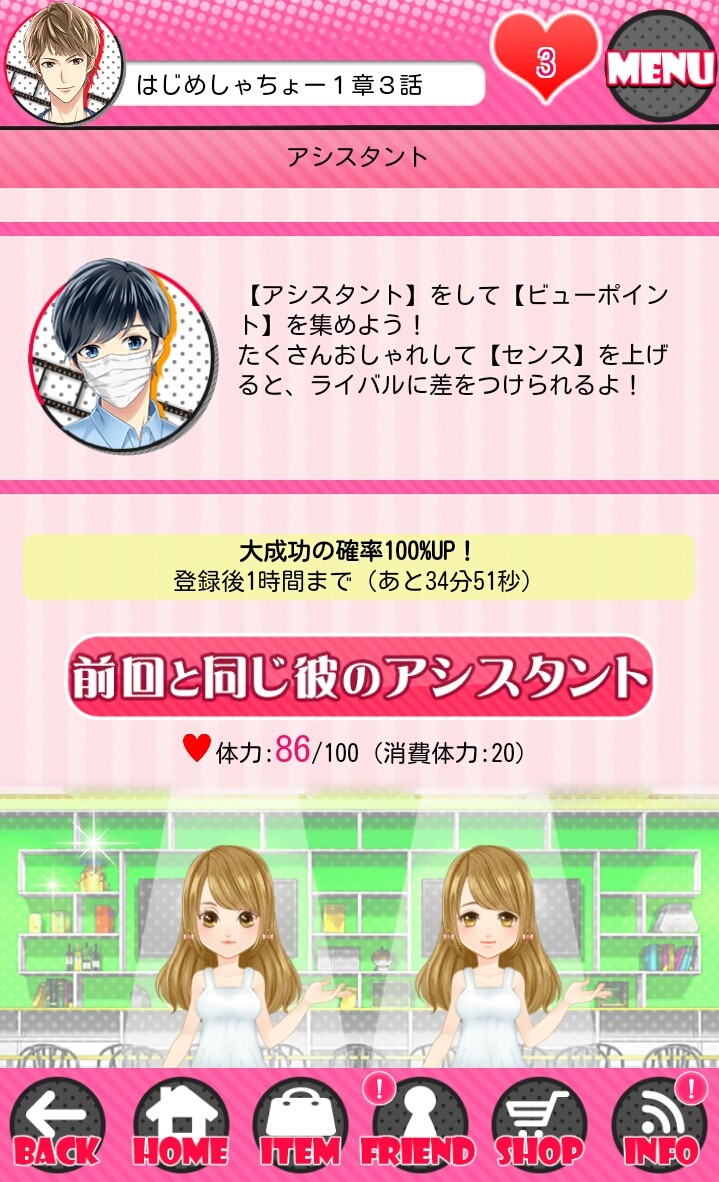
Task: Tap the red heart showing 3
Action: click(546, 60)
